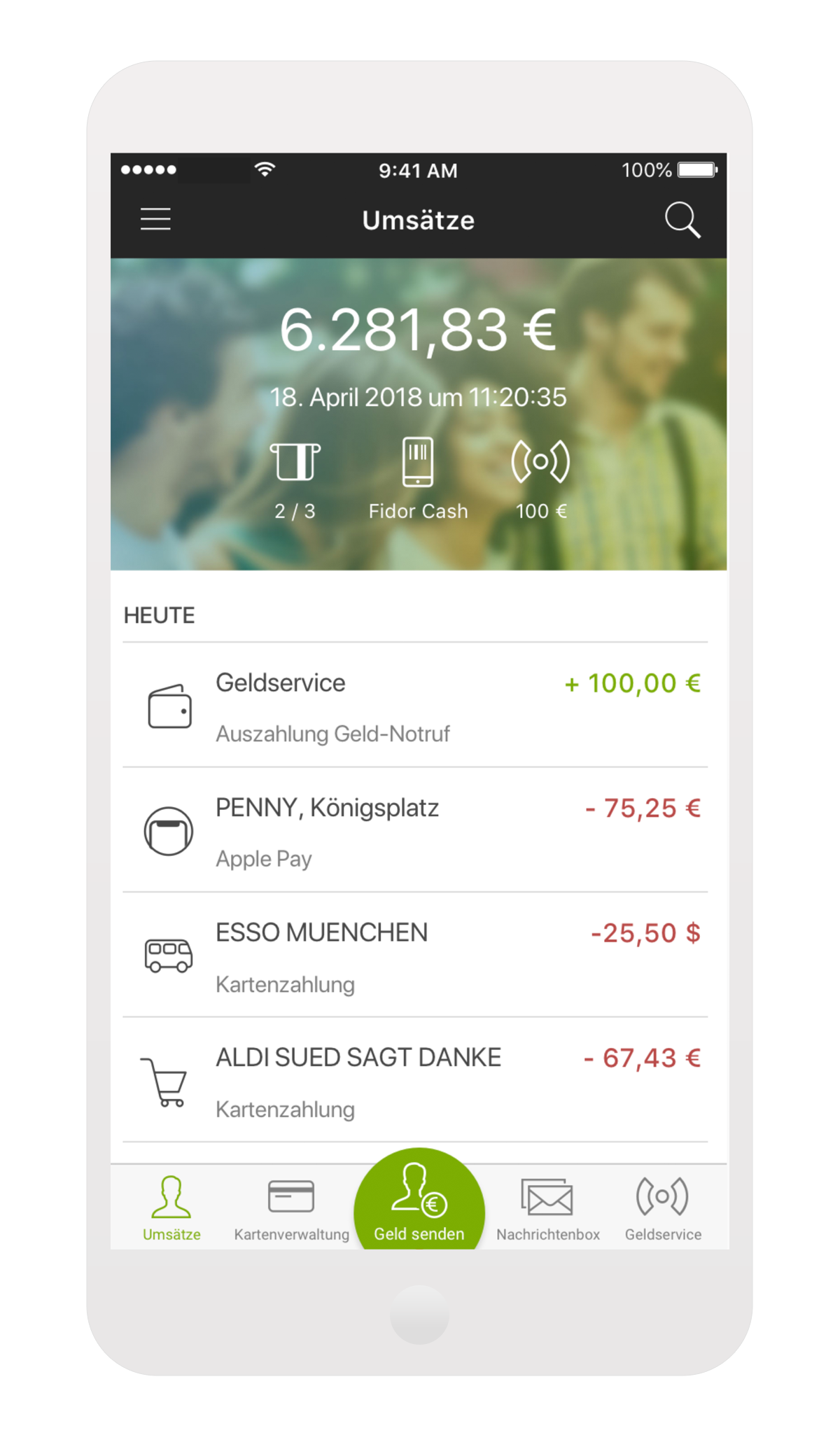Viewport: 840px width, 1435px height.
Task: Open the ESSO MUENCHEN transaction
Action: click(x=415, y=956)
